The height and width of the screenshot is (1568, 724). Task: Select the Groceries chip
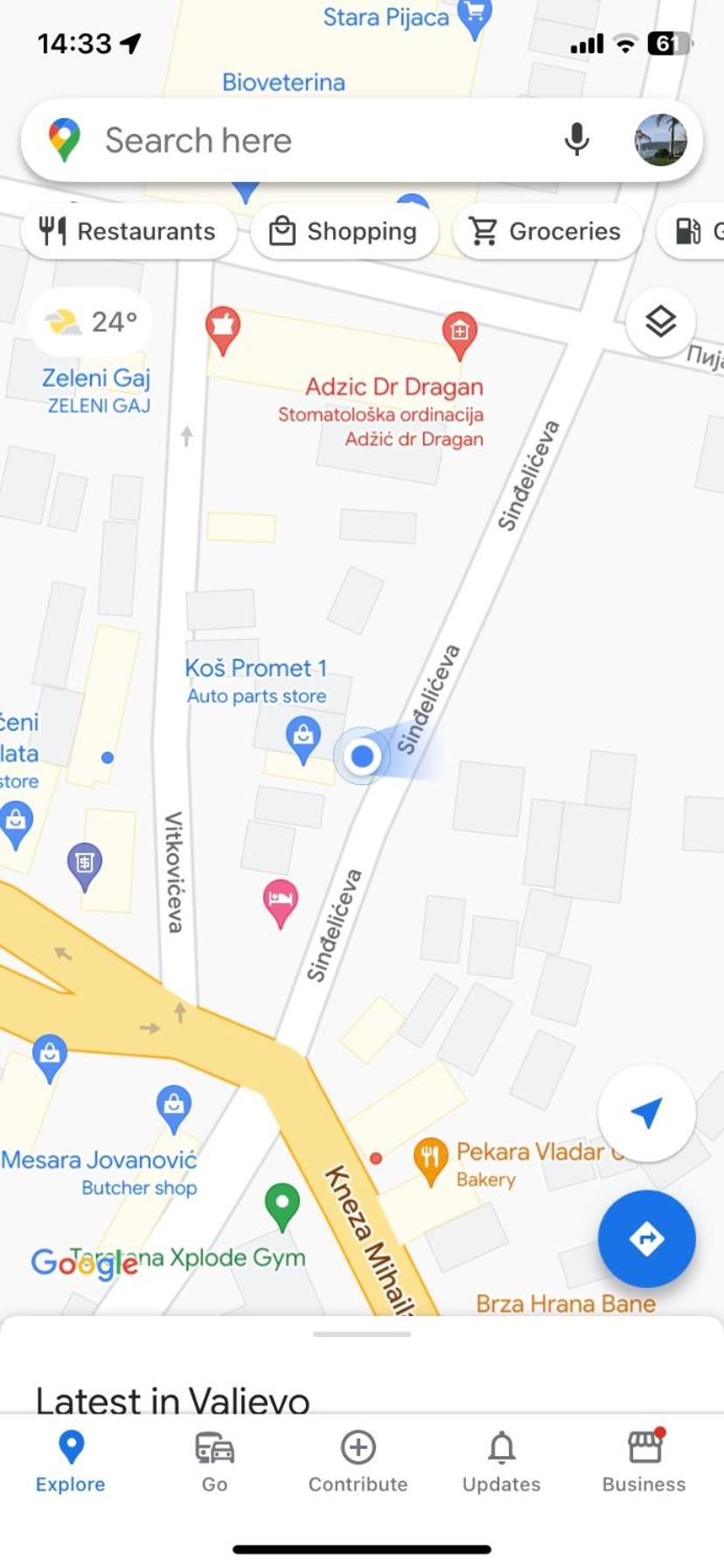point(547,231)
